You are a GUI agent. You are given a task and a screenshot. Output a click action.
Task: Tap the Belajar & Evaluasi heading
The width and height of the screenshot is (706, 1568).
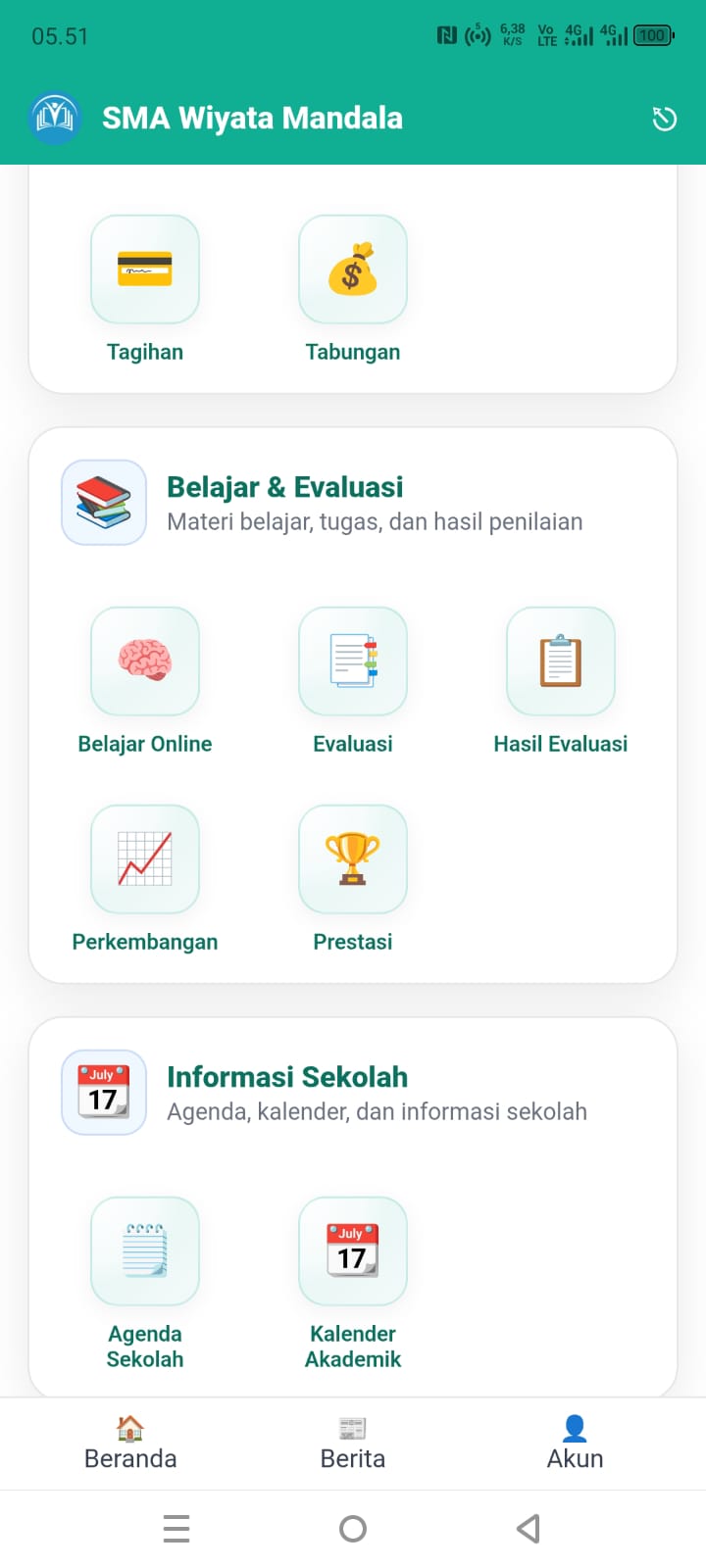283,486
